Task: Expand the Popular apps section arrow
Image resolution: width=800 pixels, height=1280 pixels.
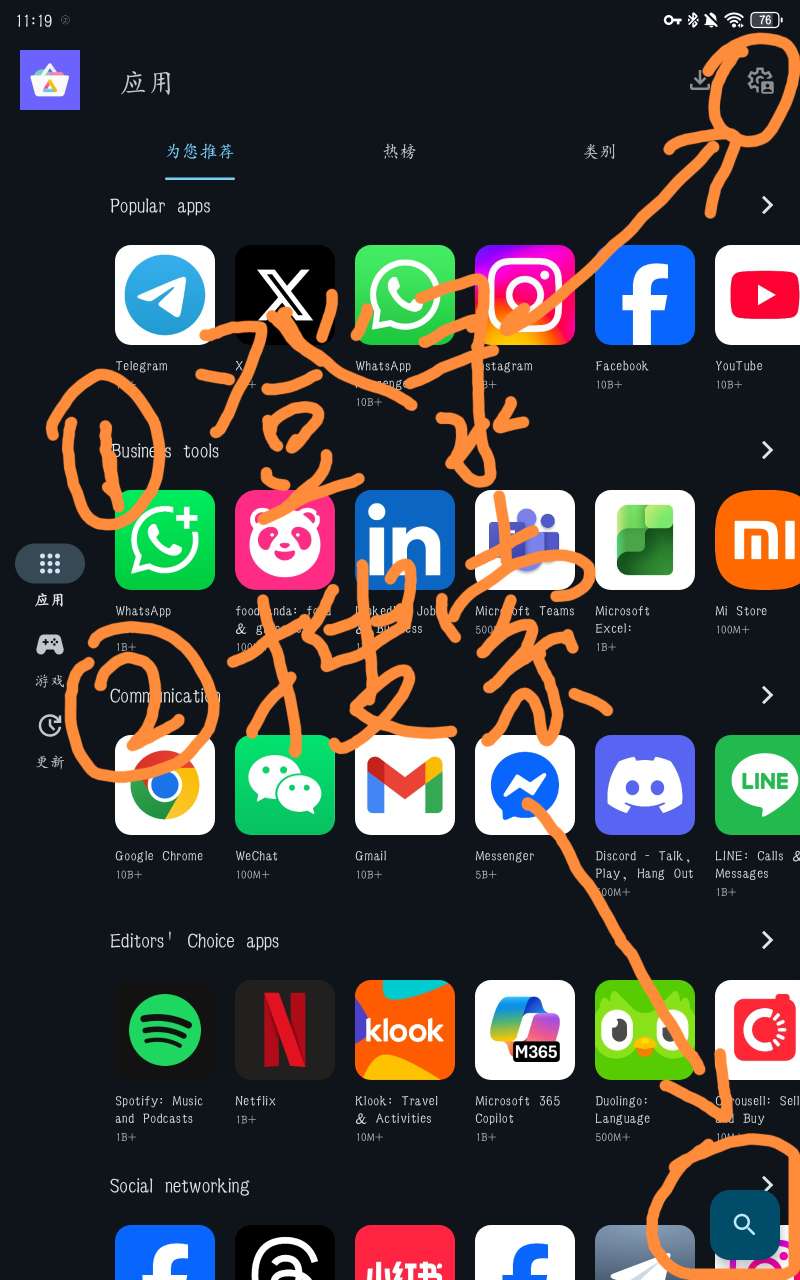Action: [767, 205]
